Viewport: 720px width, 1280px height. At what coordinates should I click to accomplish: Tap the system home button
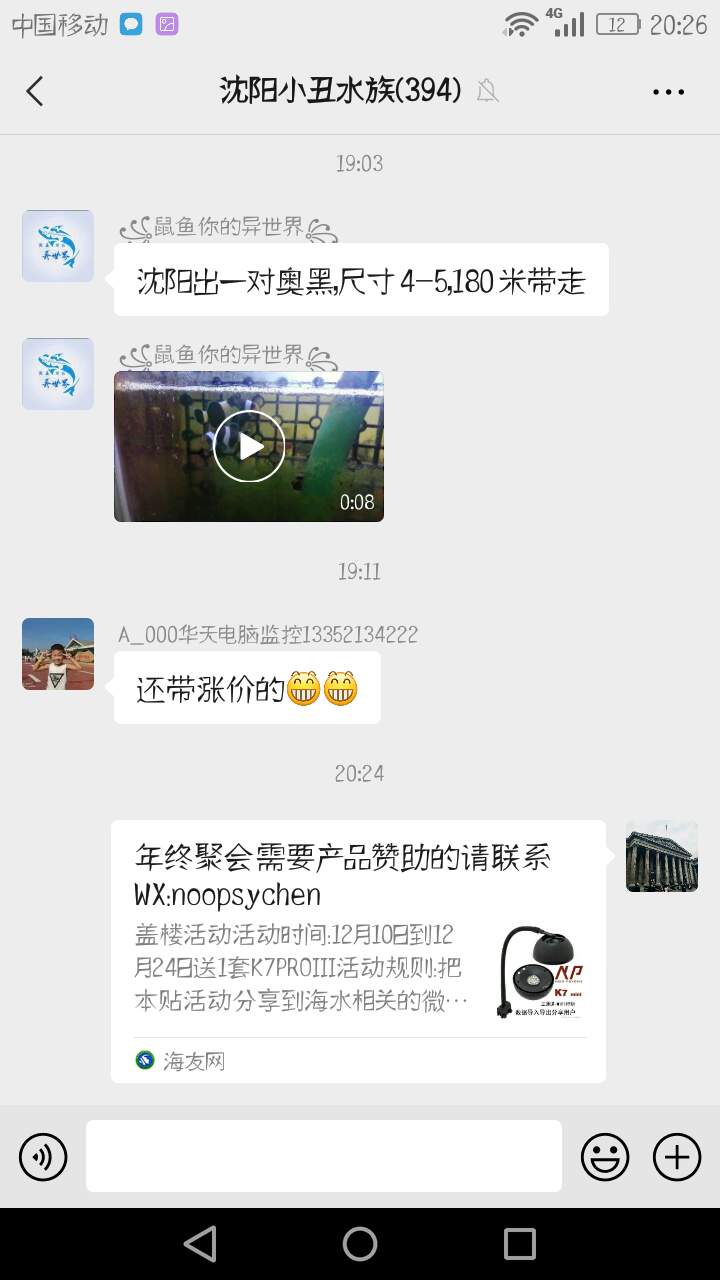360,1244
